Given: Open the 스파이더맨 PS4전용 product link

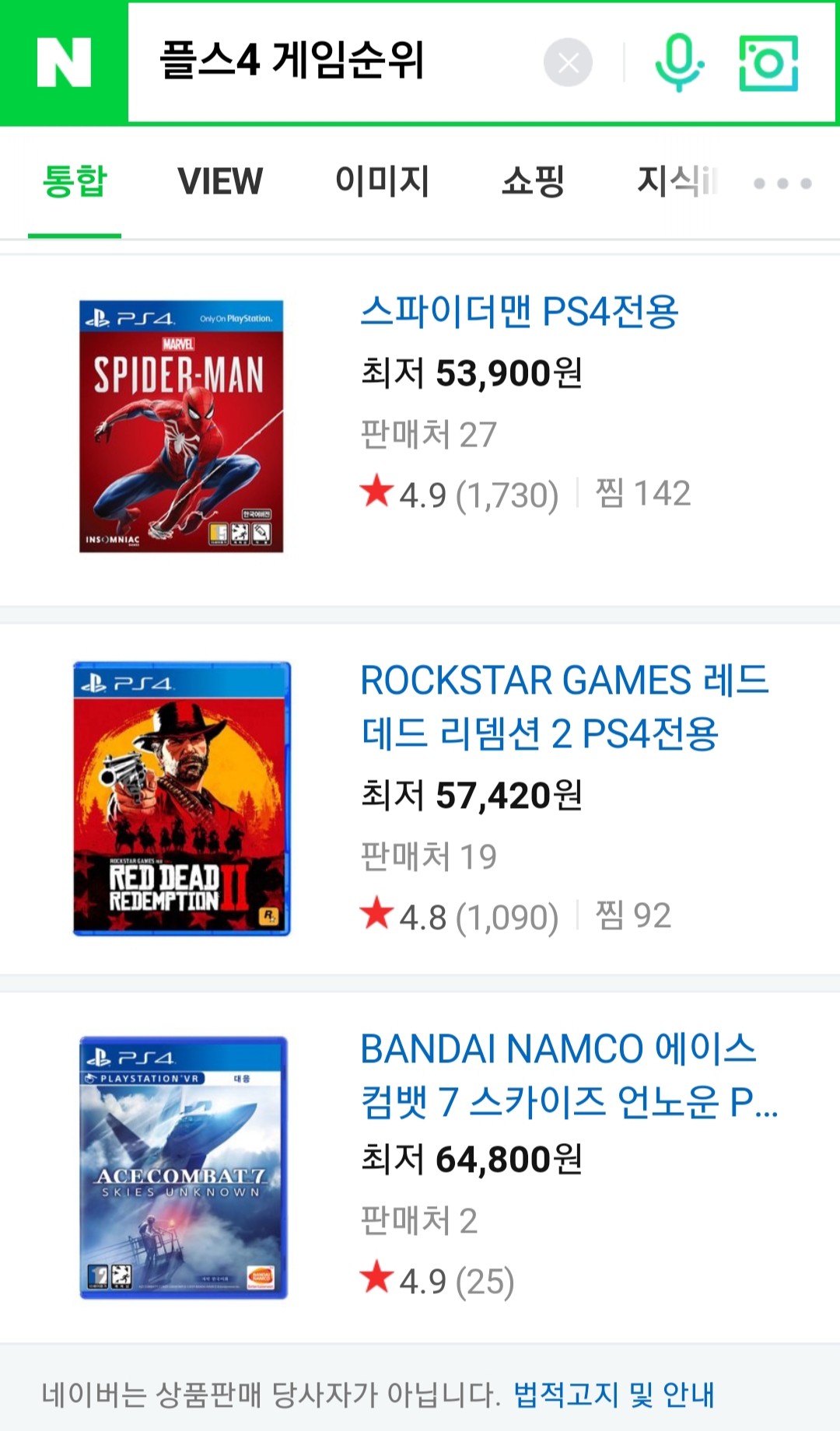Looking at the screenshot, I should 520,312.
